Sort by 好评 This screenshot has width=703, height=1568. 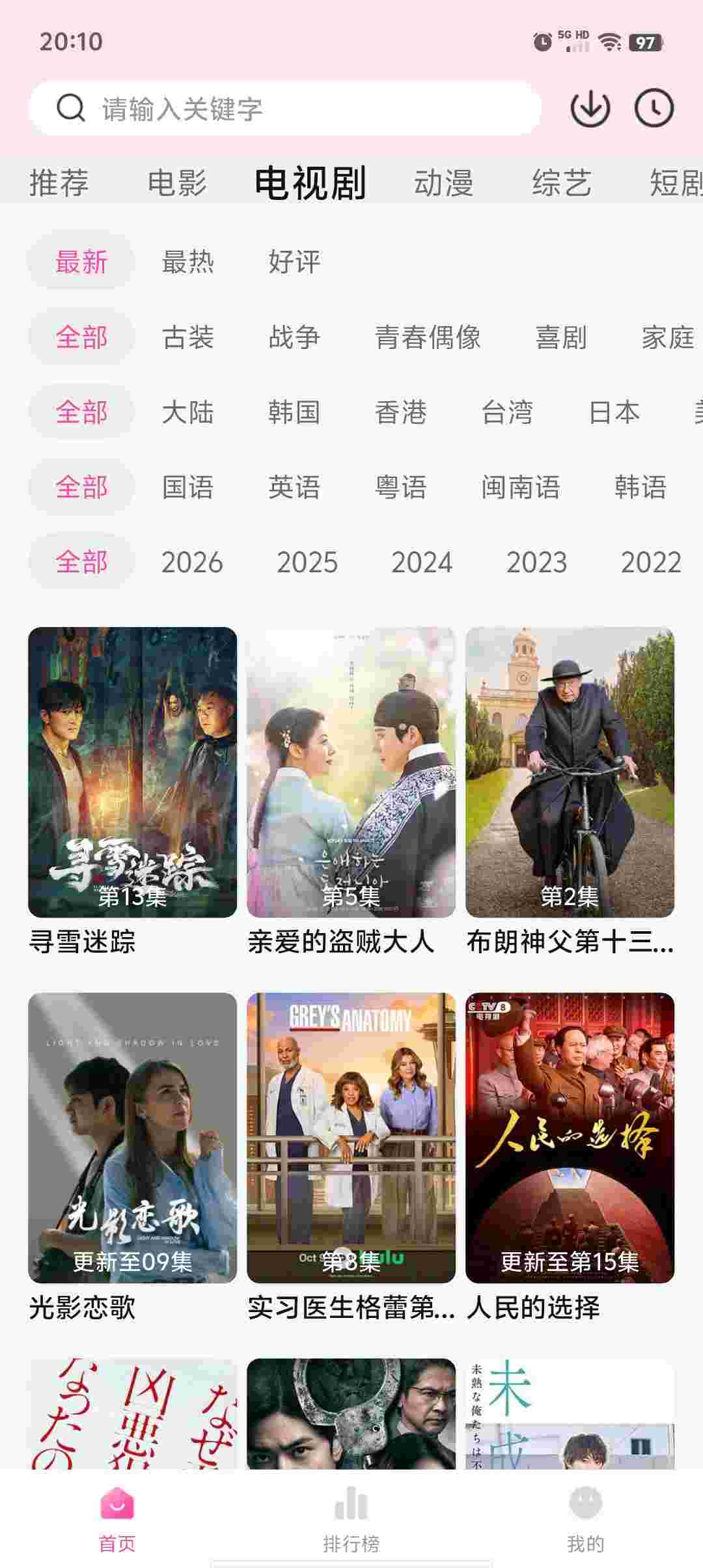click(294, 262)
